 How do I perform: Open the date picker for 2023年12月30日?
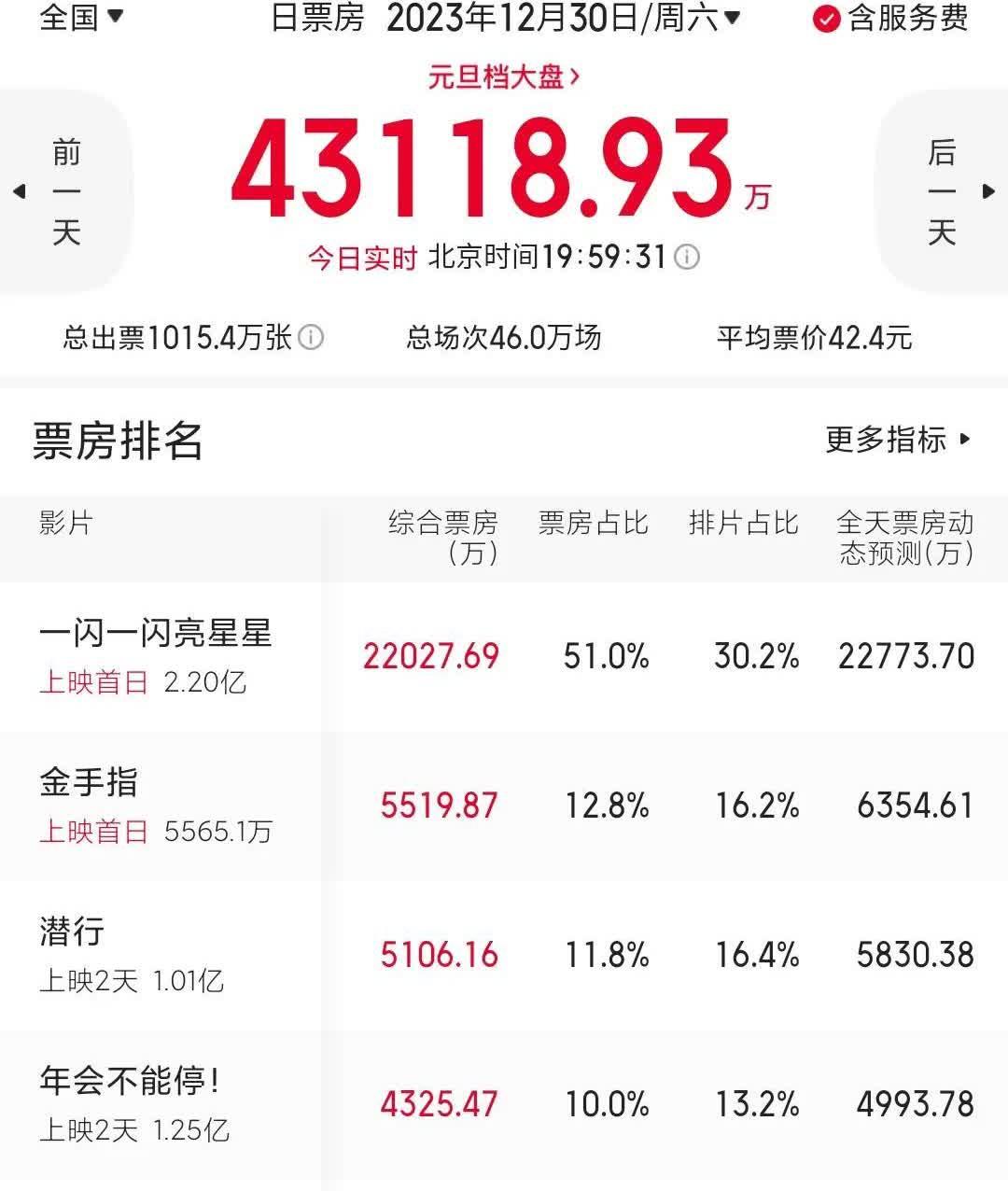pos(563,18)
